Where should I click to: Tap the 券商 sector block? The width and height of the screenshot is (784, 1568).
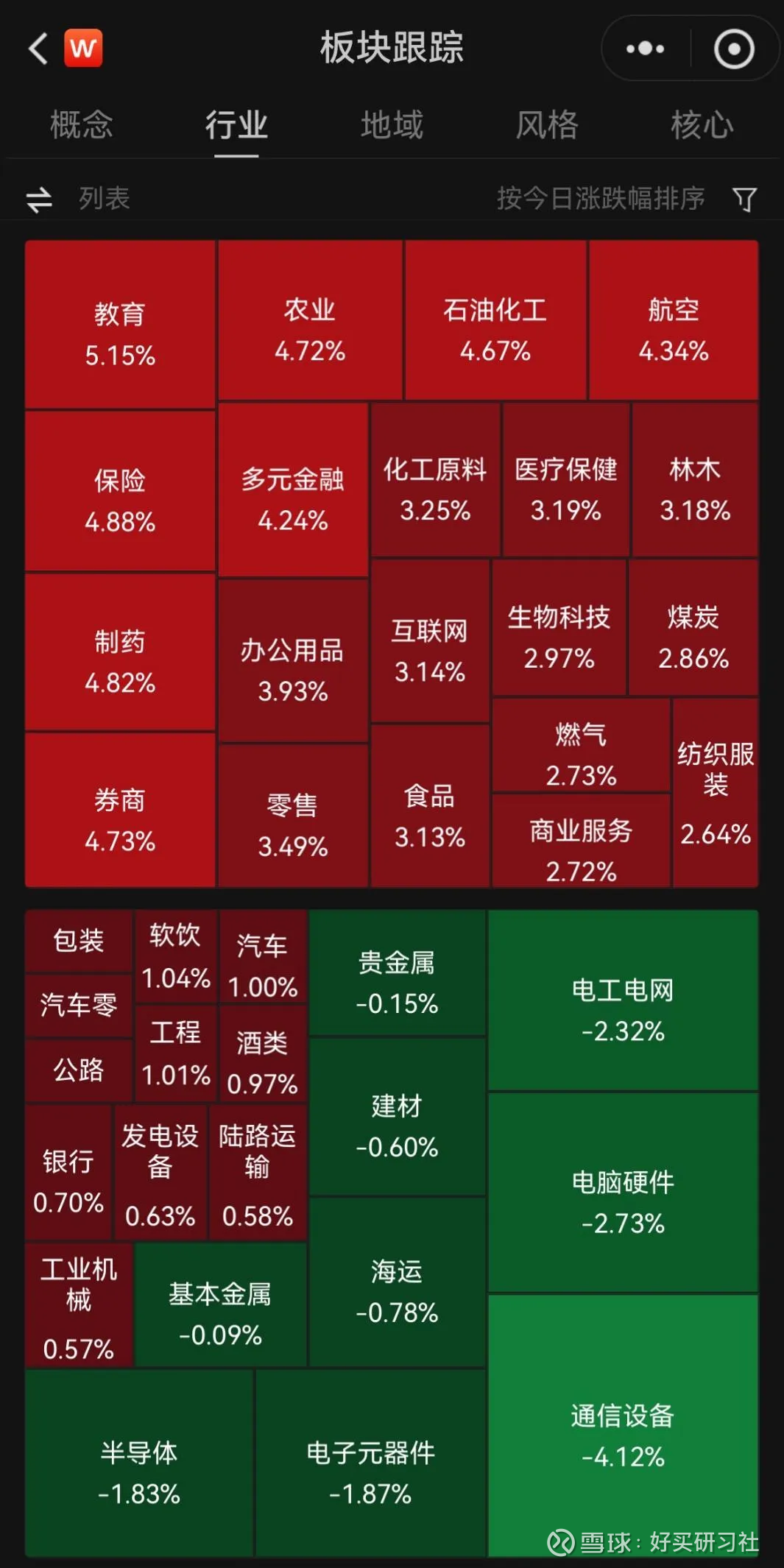(120, 811)
